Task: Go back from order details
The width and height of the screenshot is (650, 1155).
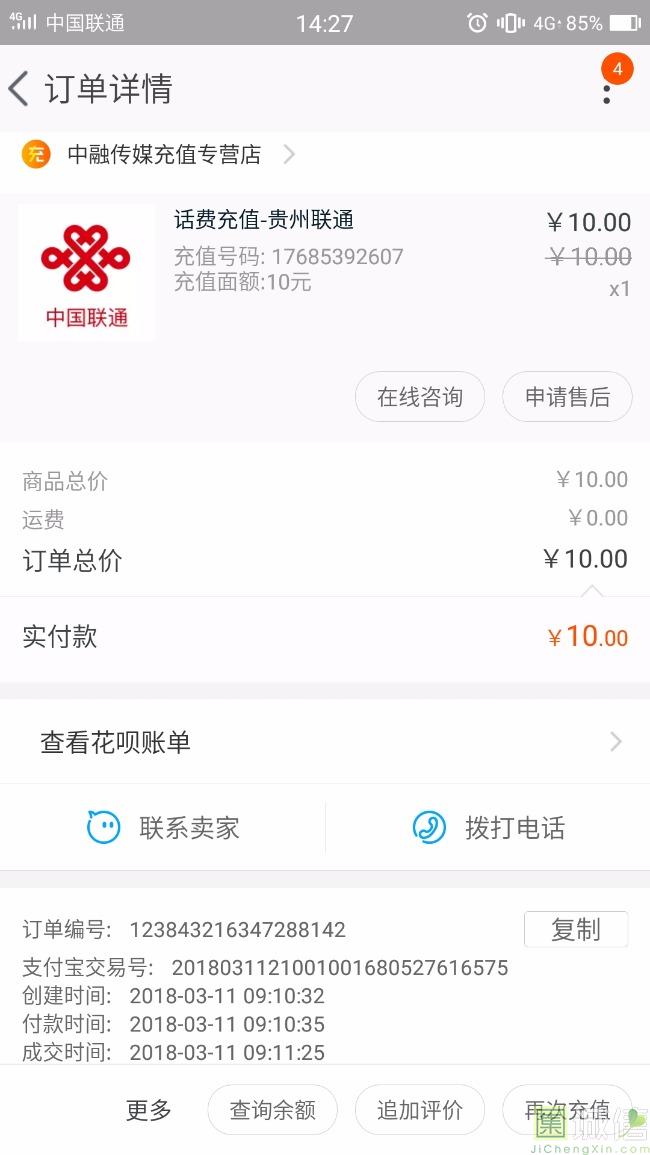Action: [19, 89]
